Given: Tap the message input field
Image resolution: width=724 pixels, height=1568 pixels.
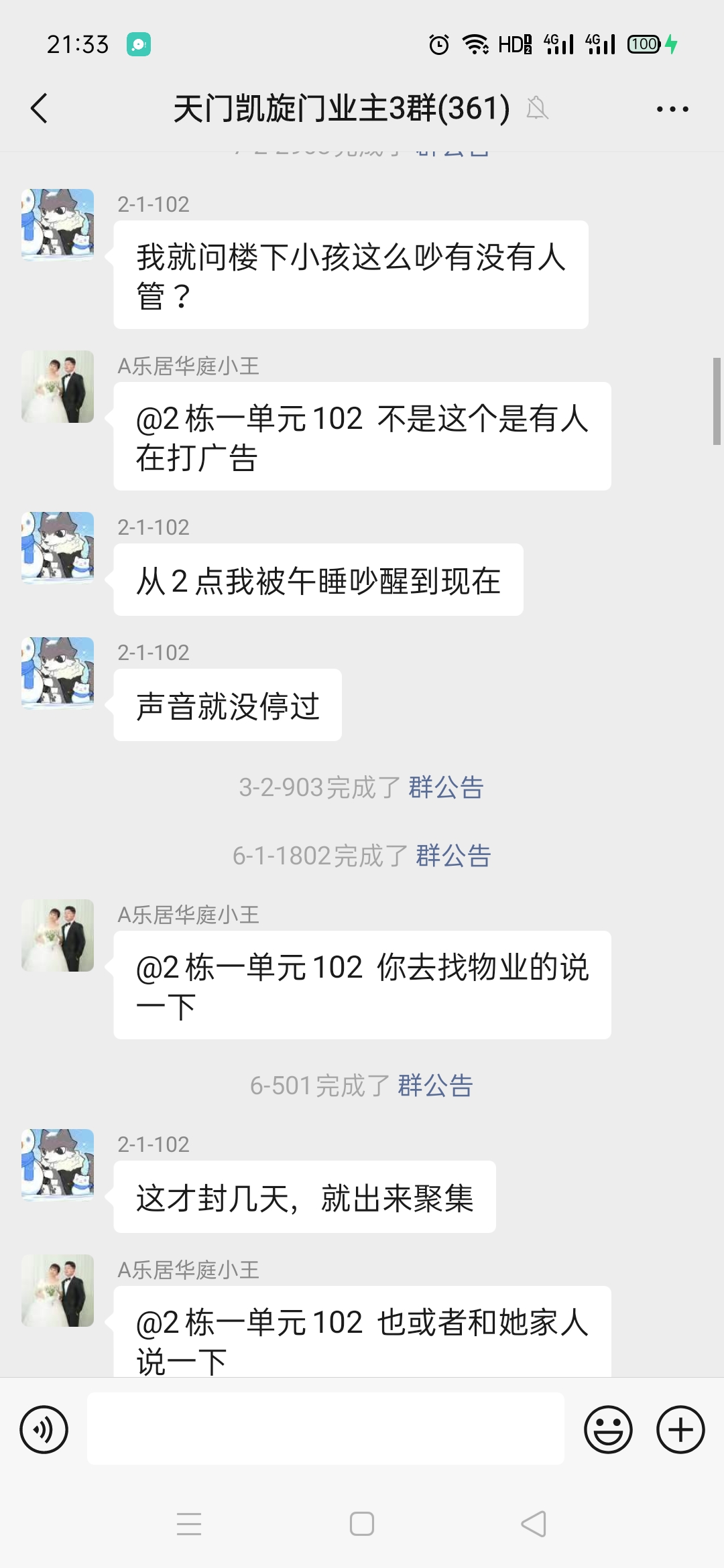Looking at the screenshot, I should [x=325, y=1428].
